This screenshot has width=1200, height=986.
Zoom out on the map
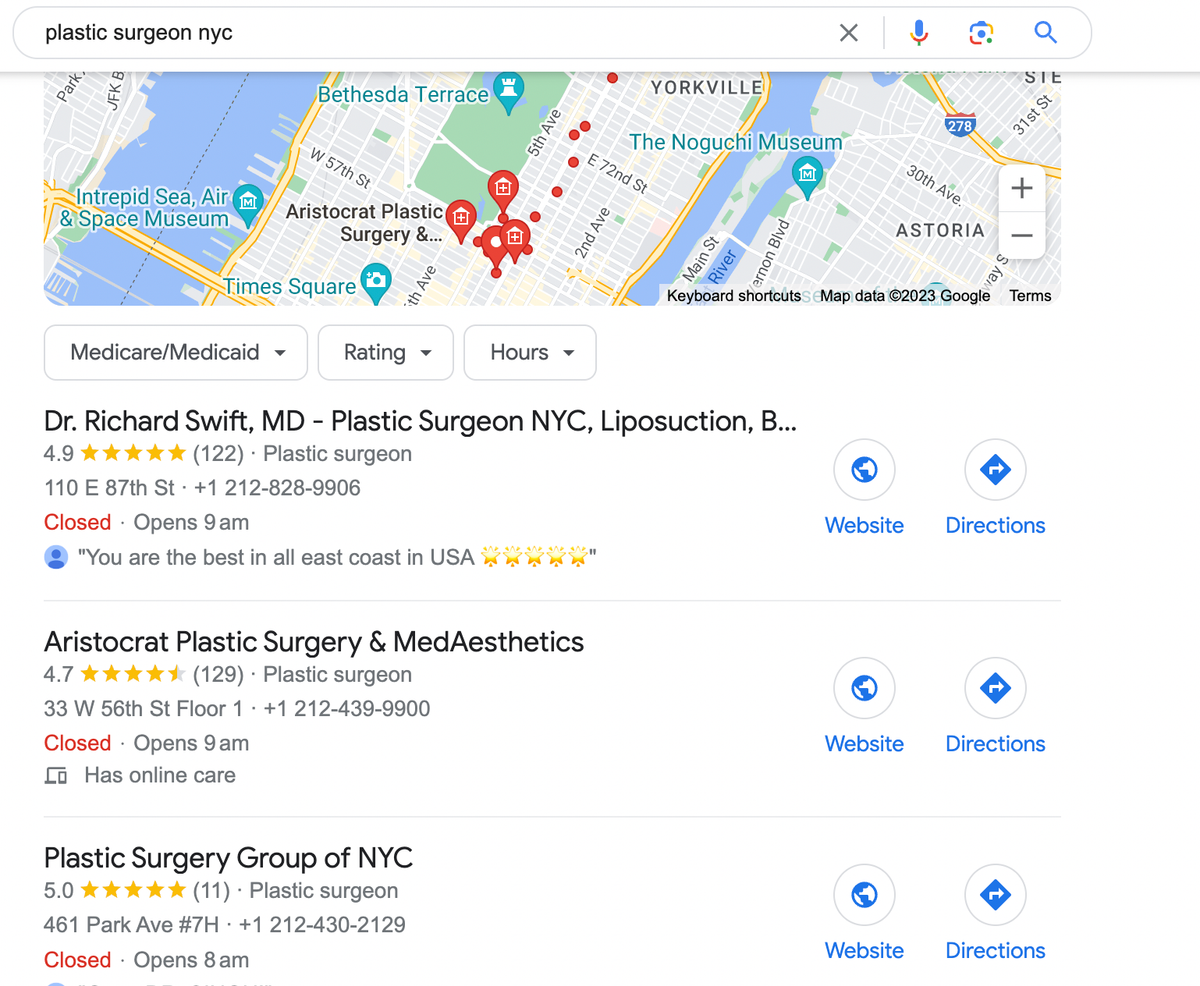click(x=1021, y=236)
